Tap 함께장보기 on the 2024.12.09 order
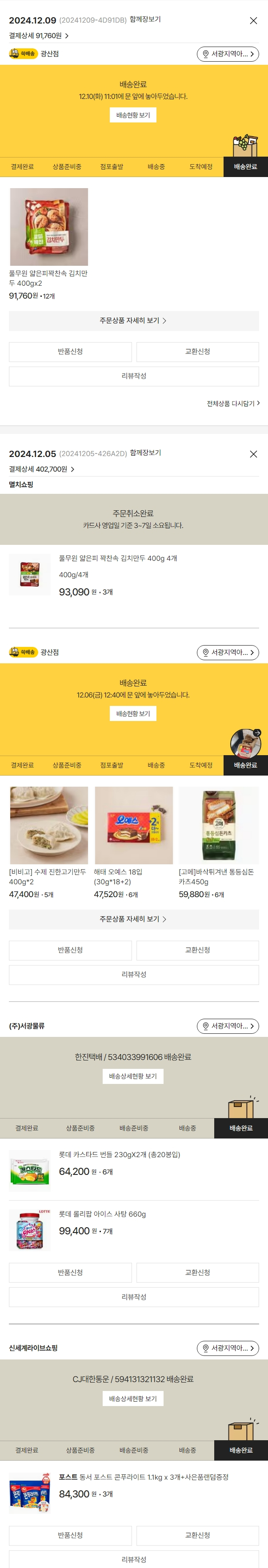The image size is (268, 1568). coord(145,20)
